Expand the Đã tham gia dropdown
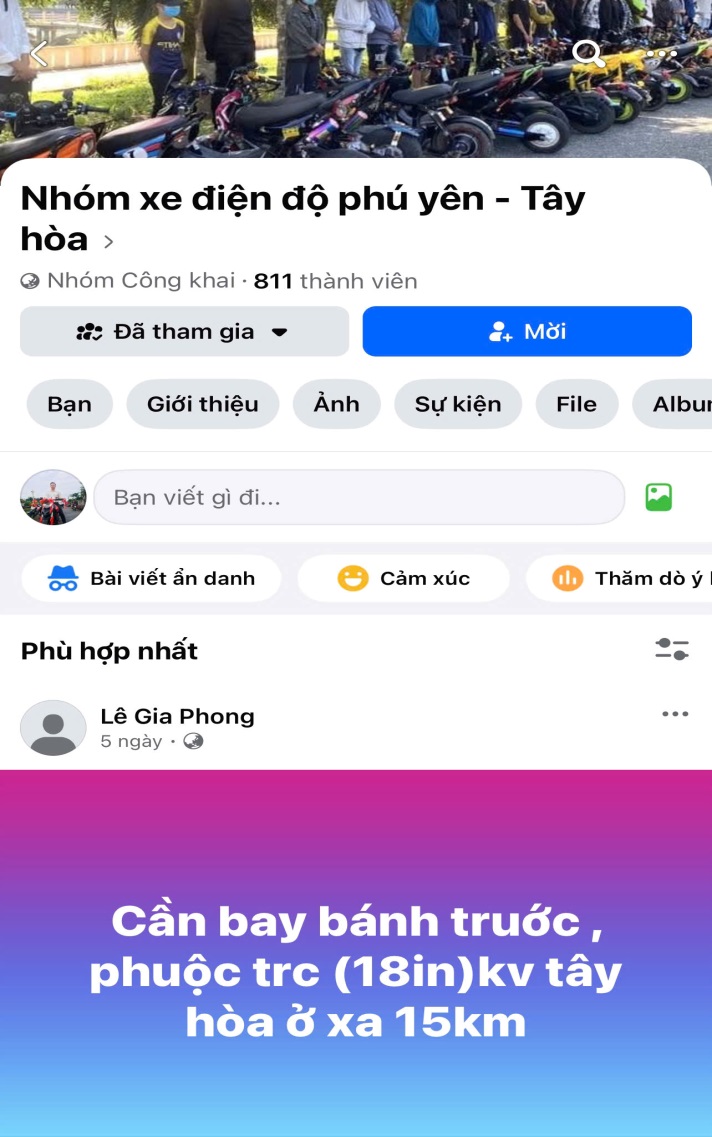 click(x=184, y=332)
